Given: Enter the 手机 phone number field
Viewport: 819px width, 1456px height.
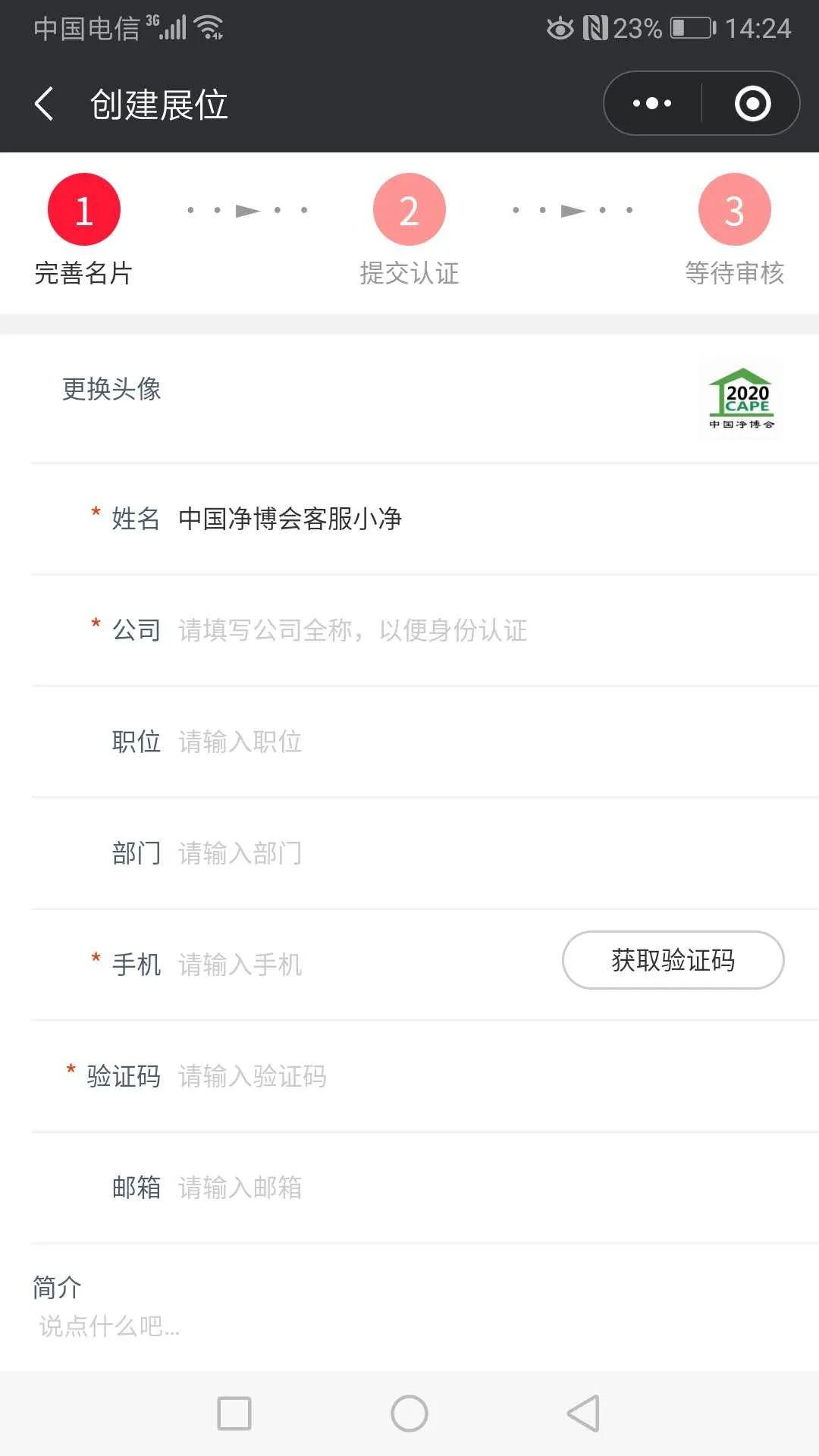Looking at the screenshot, I should coord(366,965).
